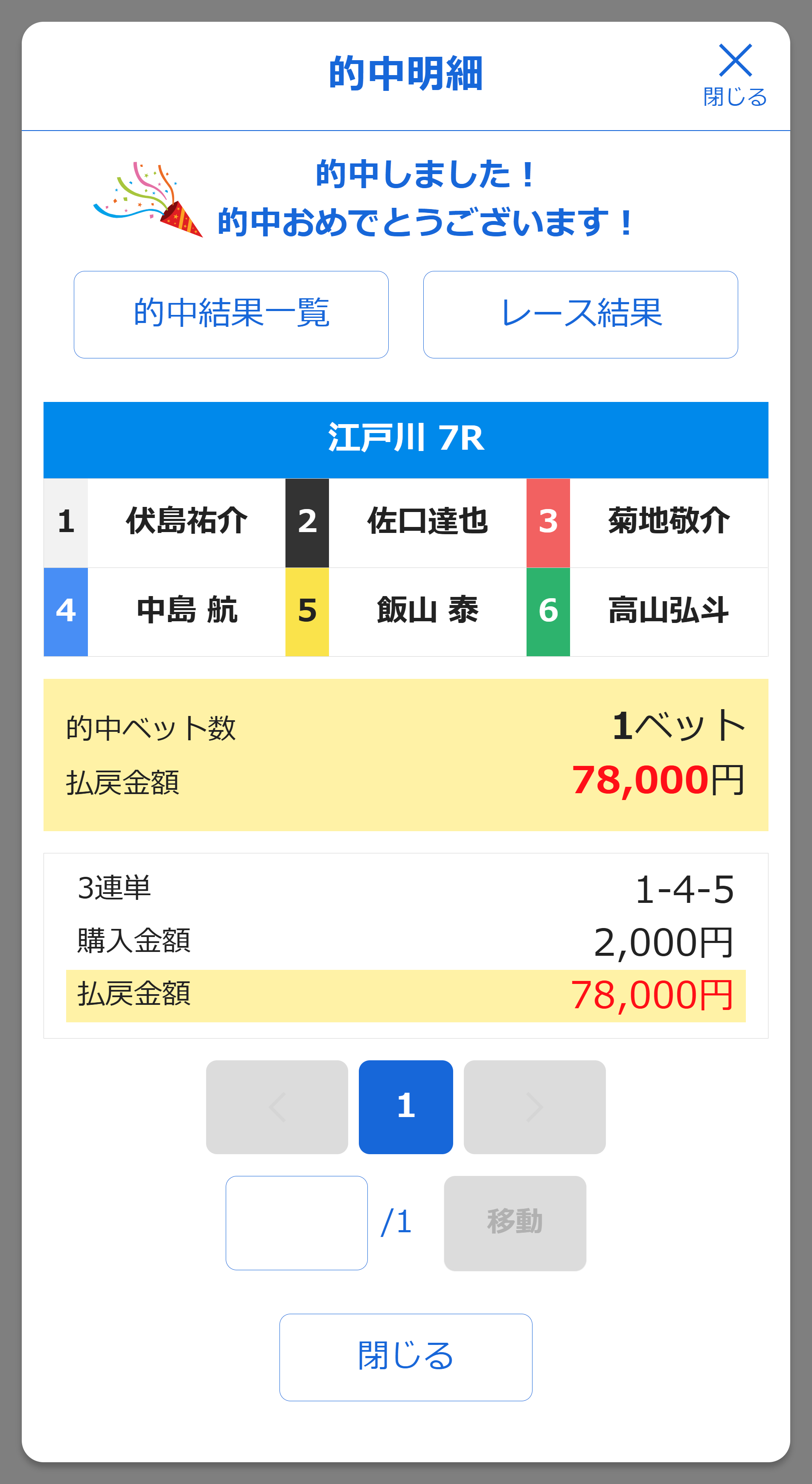Go to the previous page arrow

[x=277, y=1107]
